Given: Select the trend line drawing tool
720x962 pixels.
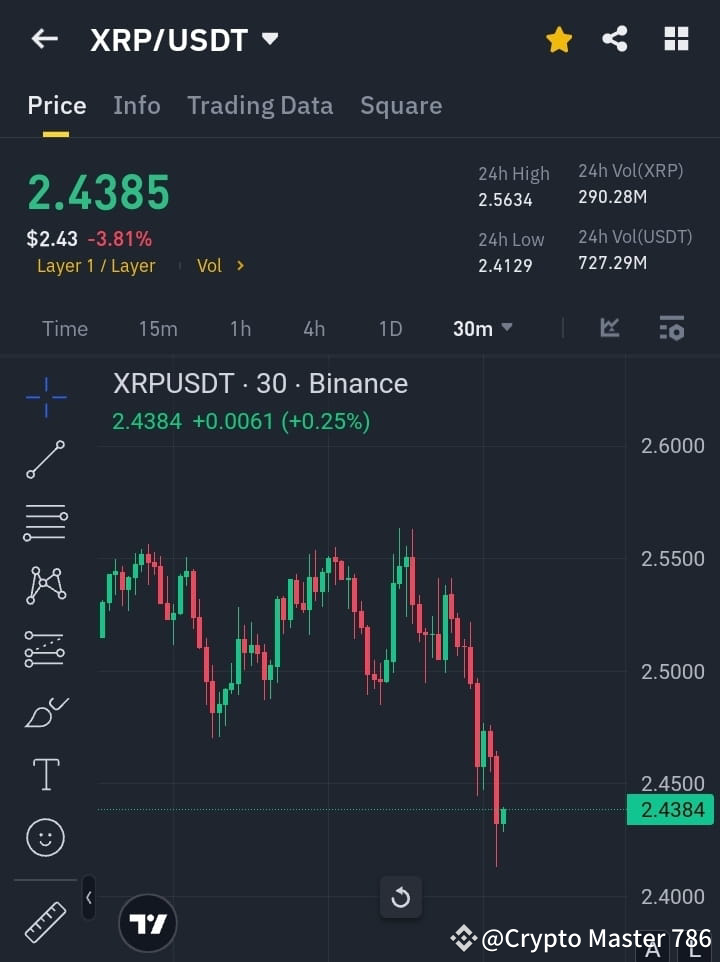Looking at the screenshot, I should (44, 460).
